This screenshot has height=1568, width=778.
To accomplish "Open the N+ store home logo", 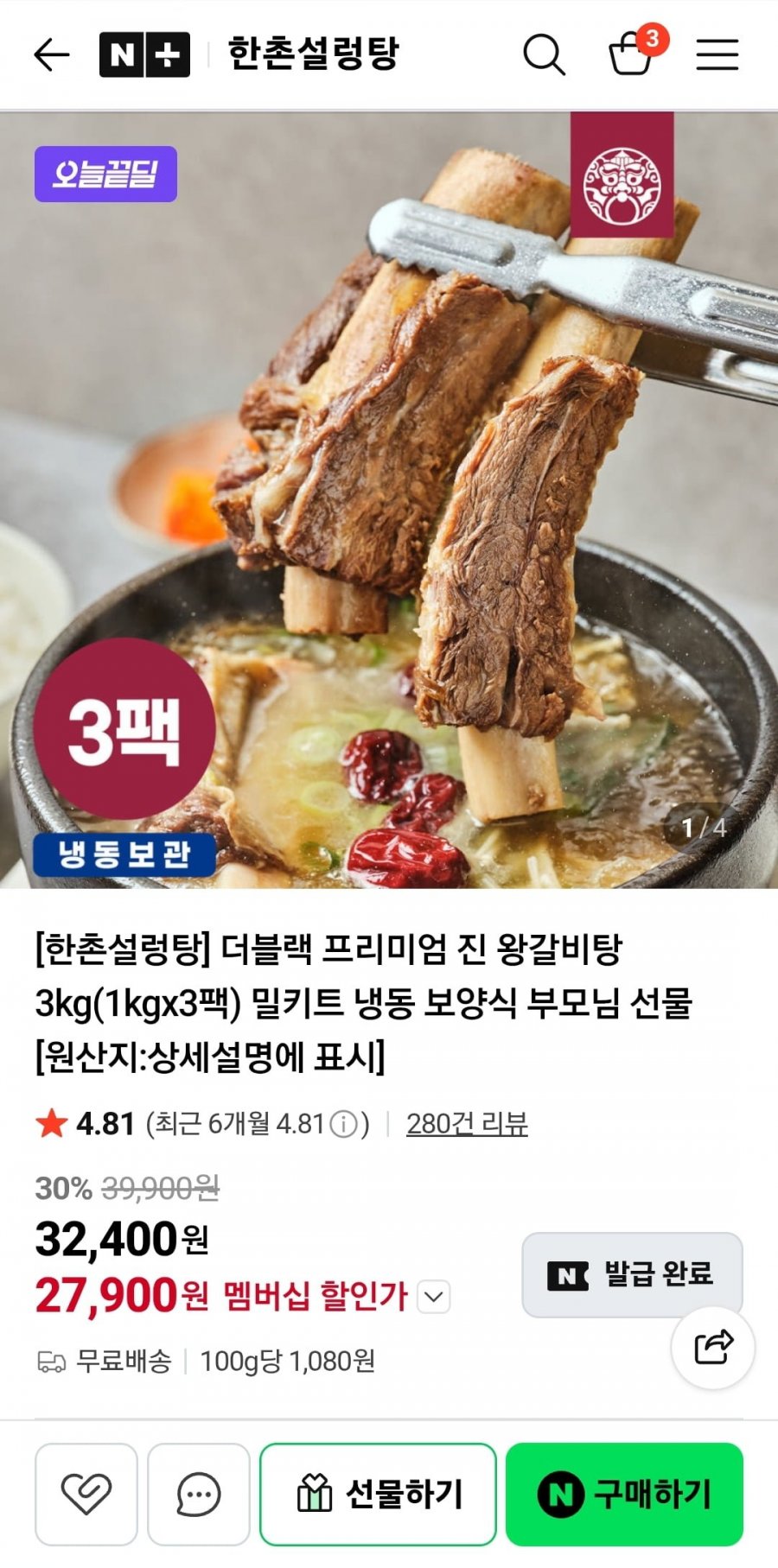I will (x=144, y=55).
